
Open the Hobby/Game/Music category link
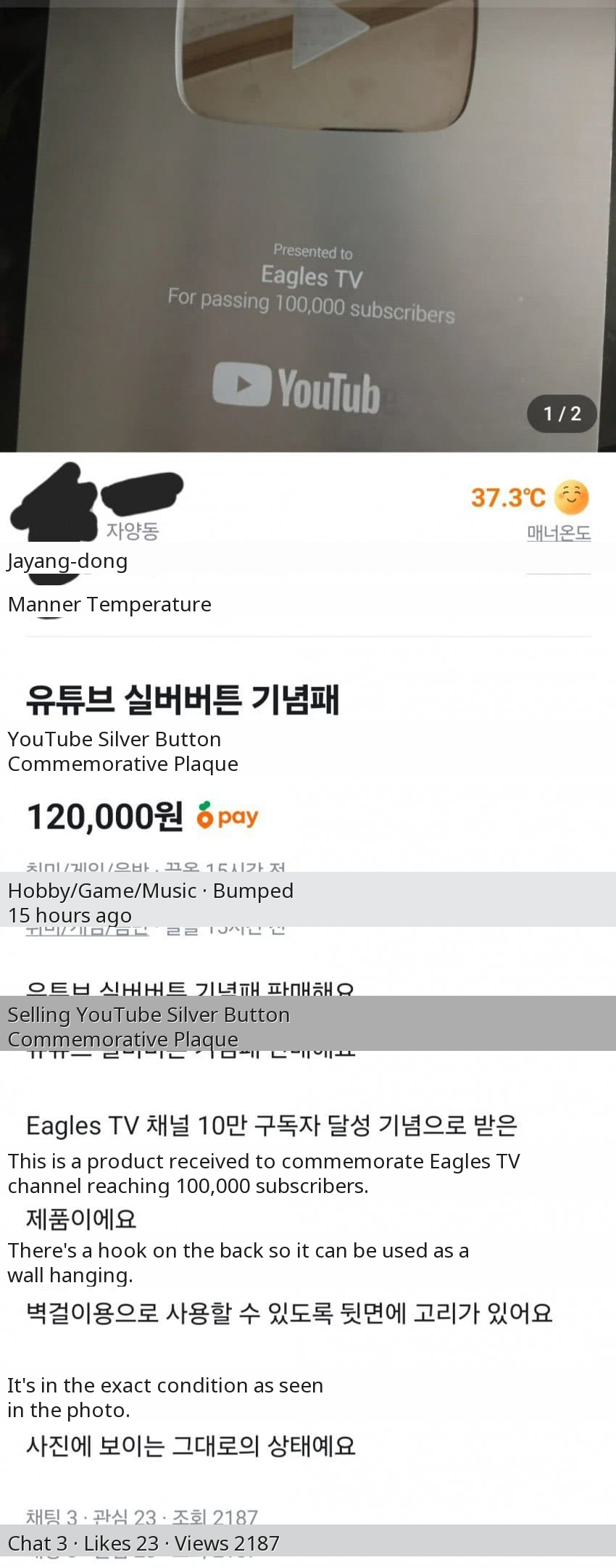click(87, 929)
